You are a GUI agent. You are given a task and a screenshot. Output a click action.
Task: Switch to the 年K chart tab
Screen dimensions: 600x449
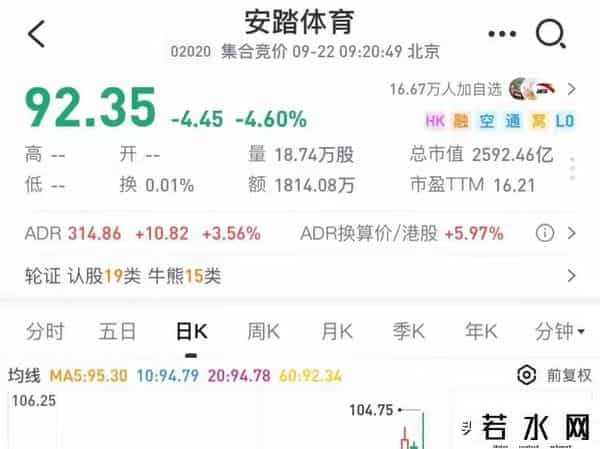click(x=481, y=331)
